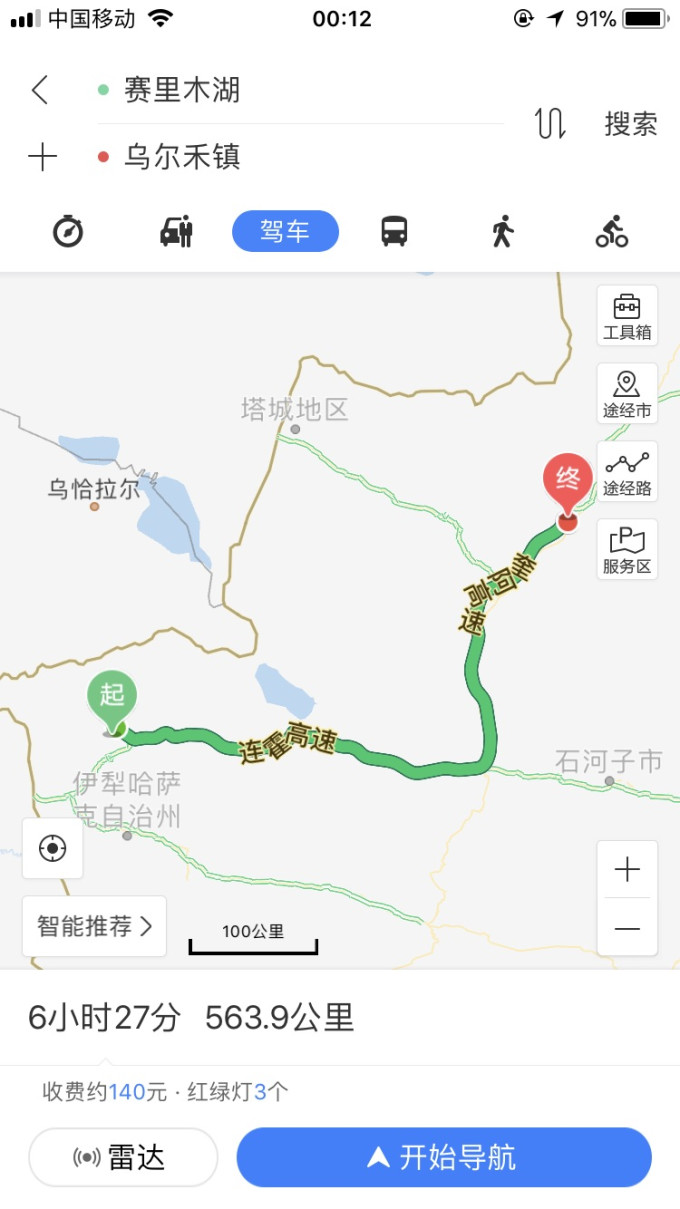Start navigation with 开始导航
The image size is (680, 1209).
click(x=443, y=1157)
